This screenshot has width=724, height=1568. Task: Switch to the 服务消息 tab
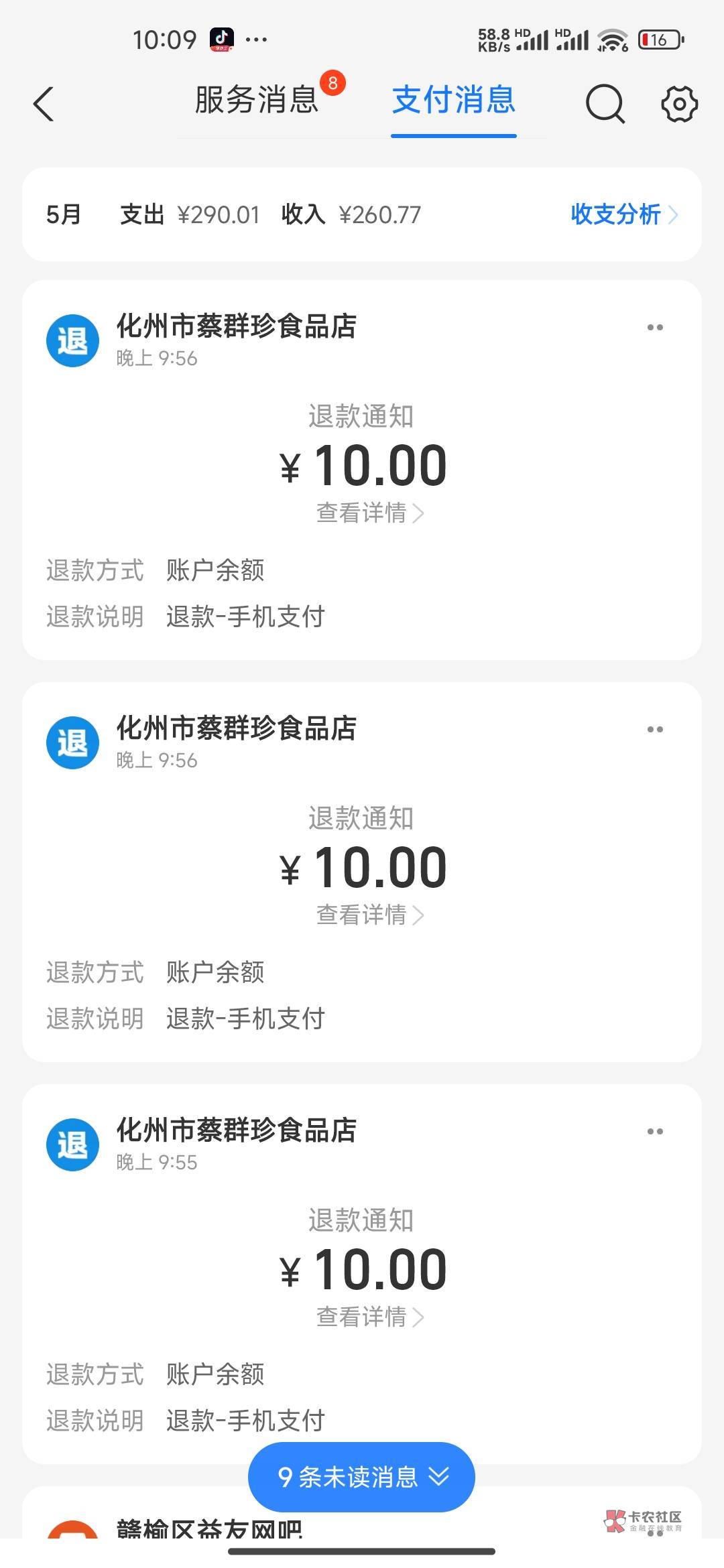[257, 101]
